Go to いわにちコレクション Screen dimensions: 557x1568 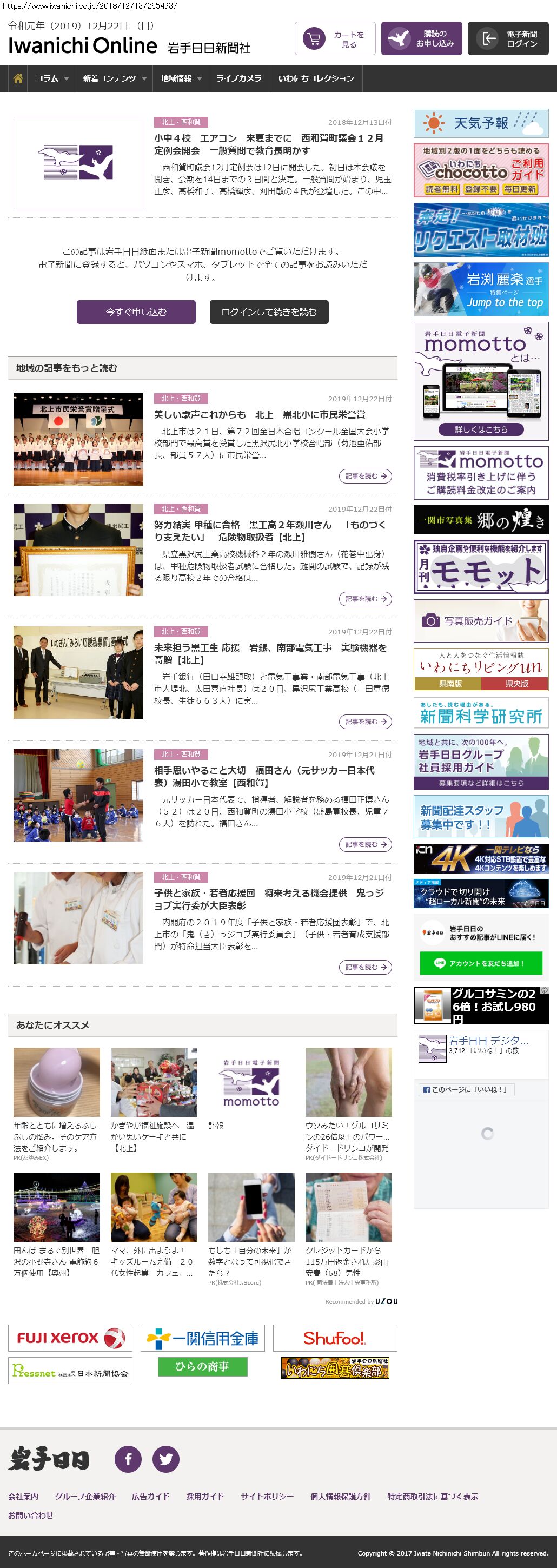coord(316,78)
